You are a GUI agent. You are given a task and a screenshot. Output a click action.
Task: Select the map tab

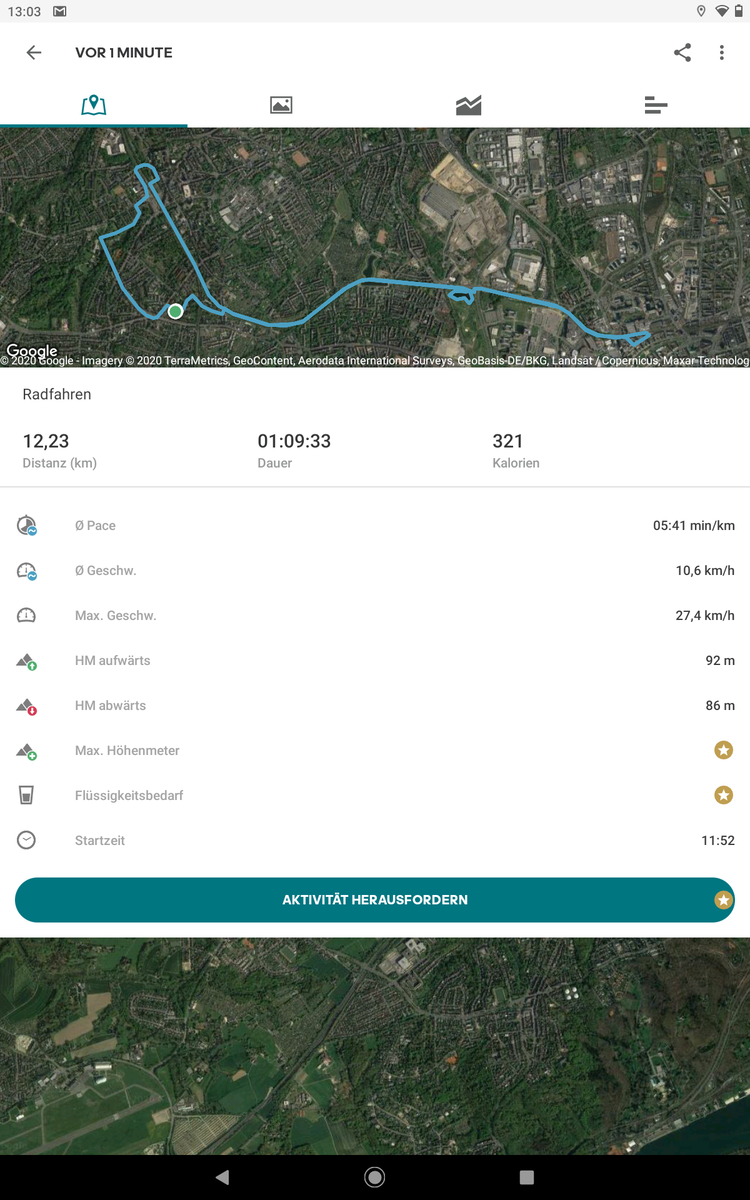94,105
